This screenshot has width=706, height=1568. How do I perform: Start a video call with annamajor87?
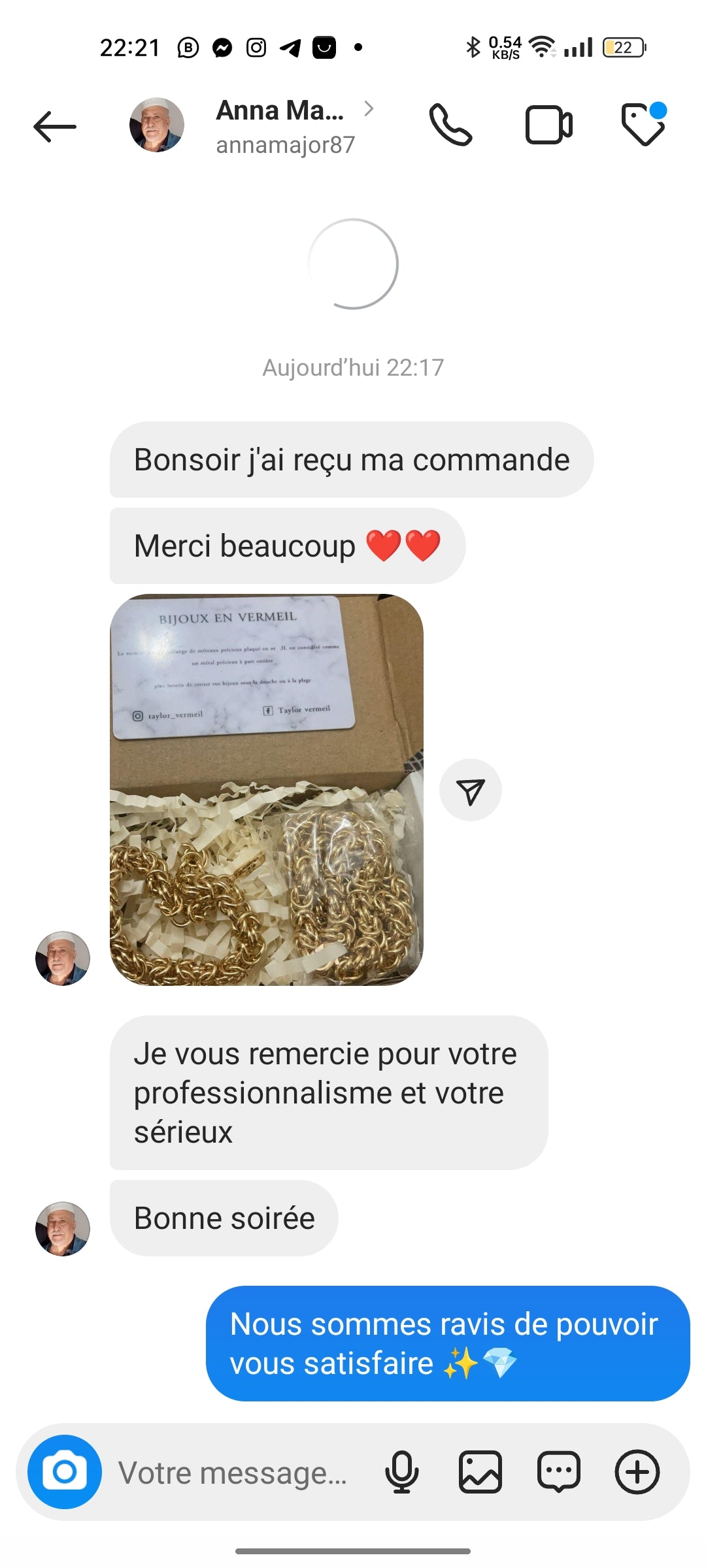[548, 125]
